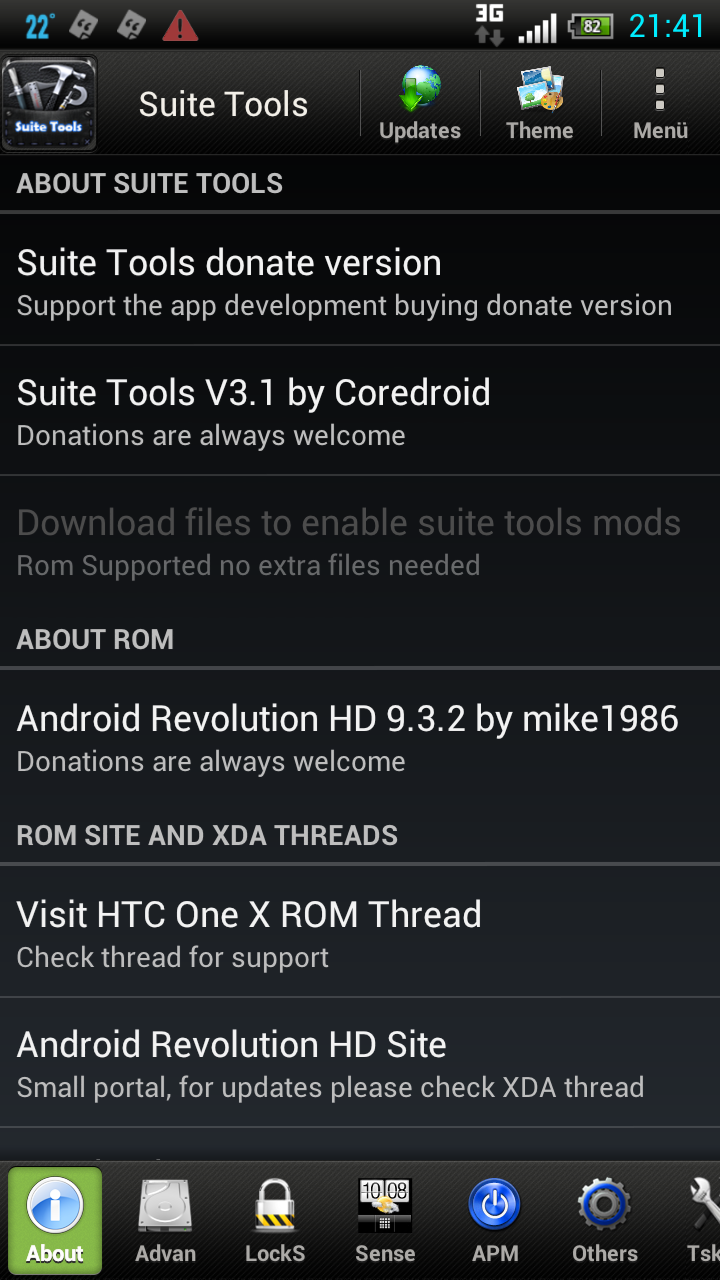720x1280 pixels.
Task: Open the Theme option
Action: [540, 104]
